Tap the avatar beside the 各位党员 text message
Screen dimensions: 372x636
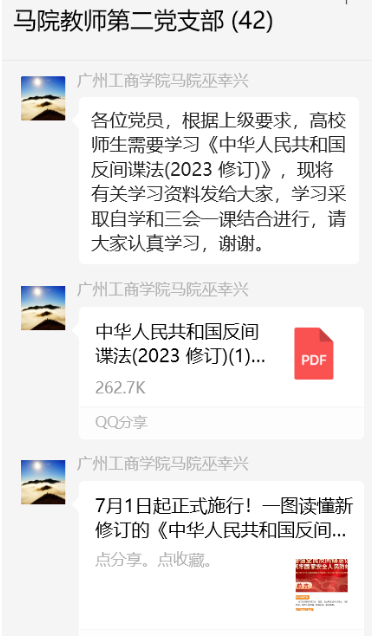43,98
